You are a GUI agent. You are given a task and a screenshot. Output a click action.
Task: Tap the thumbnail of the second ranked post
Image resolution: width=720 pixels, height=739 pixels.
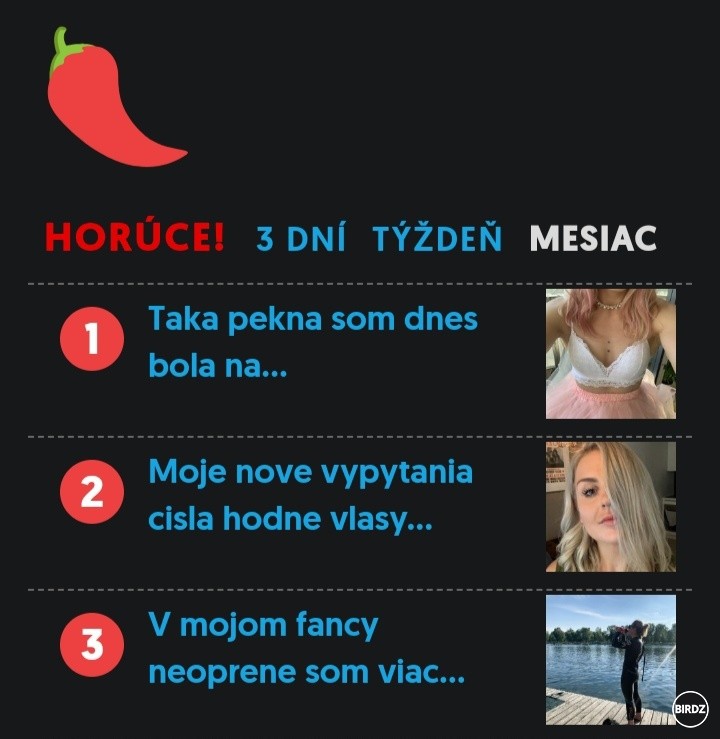[x=610, y=506]
